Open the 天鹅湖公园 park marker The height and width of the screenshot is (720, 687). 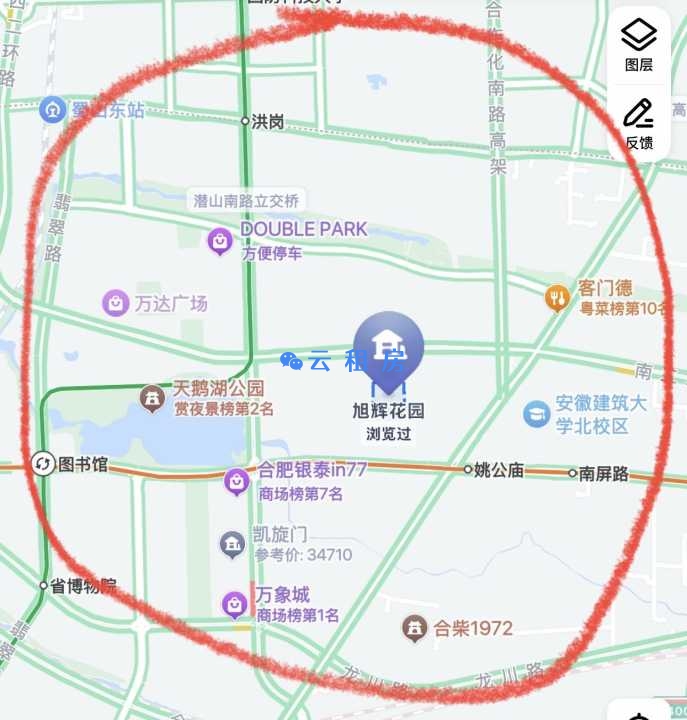click(152, 398)
